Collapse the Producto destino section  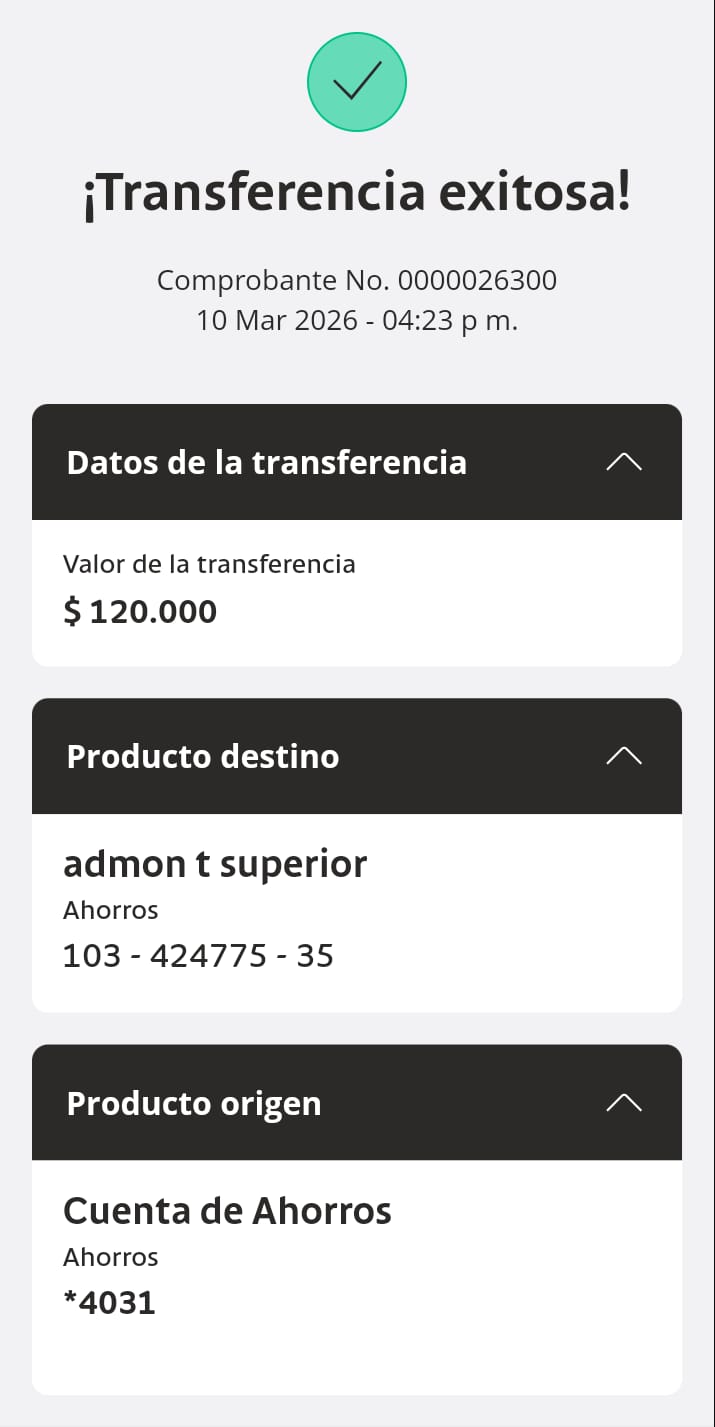coord(624,756)
